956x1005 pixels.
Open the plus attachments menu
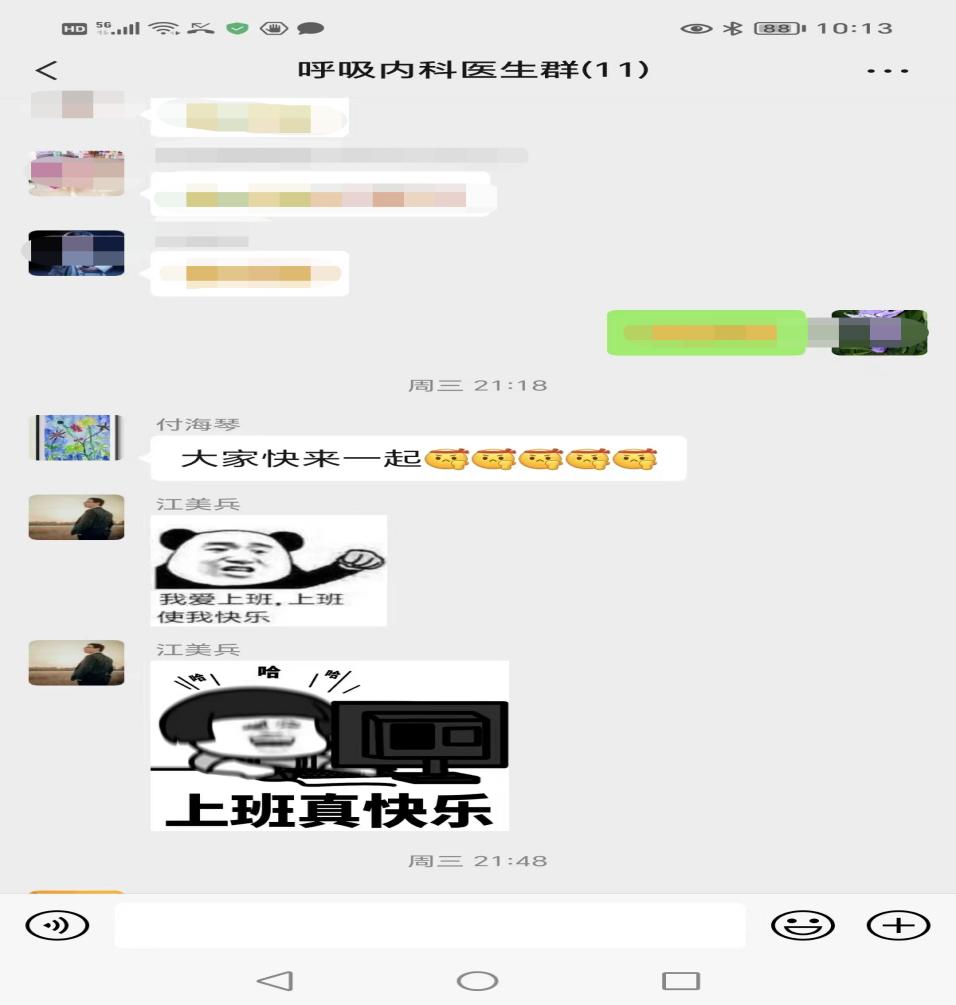[898, 926]
